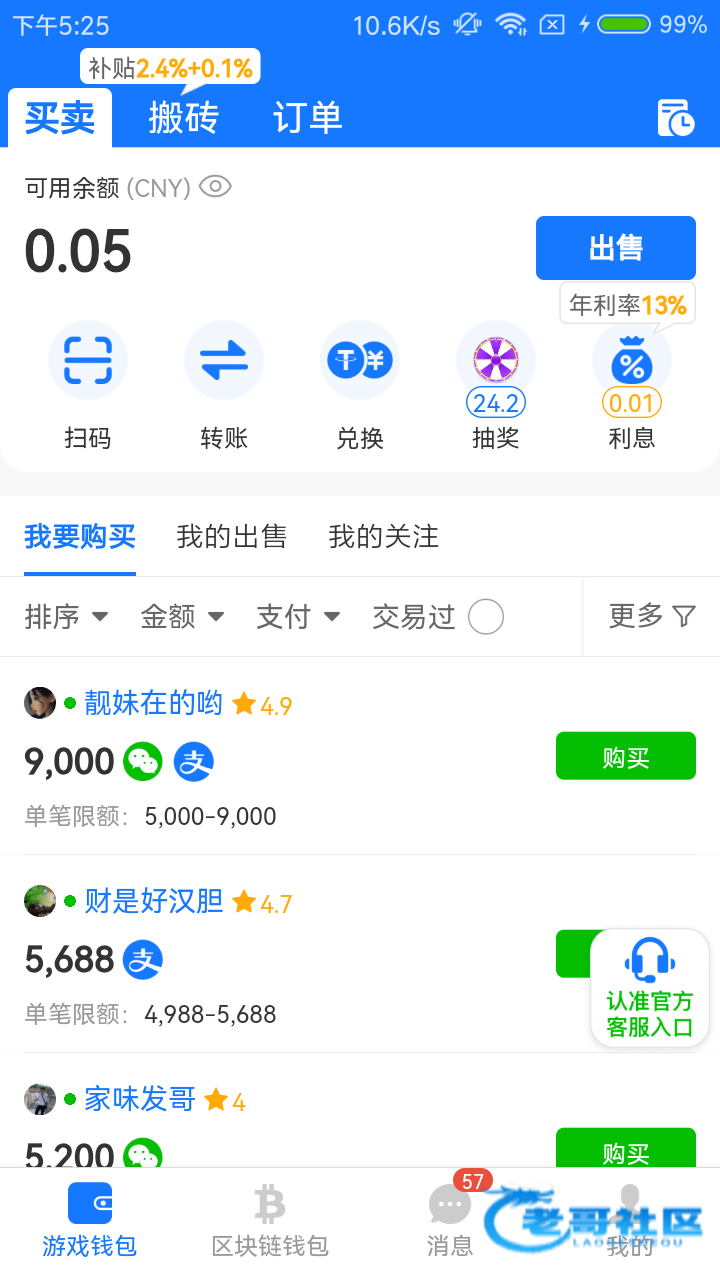Expand the 支付 payment dropdown
This screenshot has height=1280, width=720.
[298, 617]
